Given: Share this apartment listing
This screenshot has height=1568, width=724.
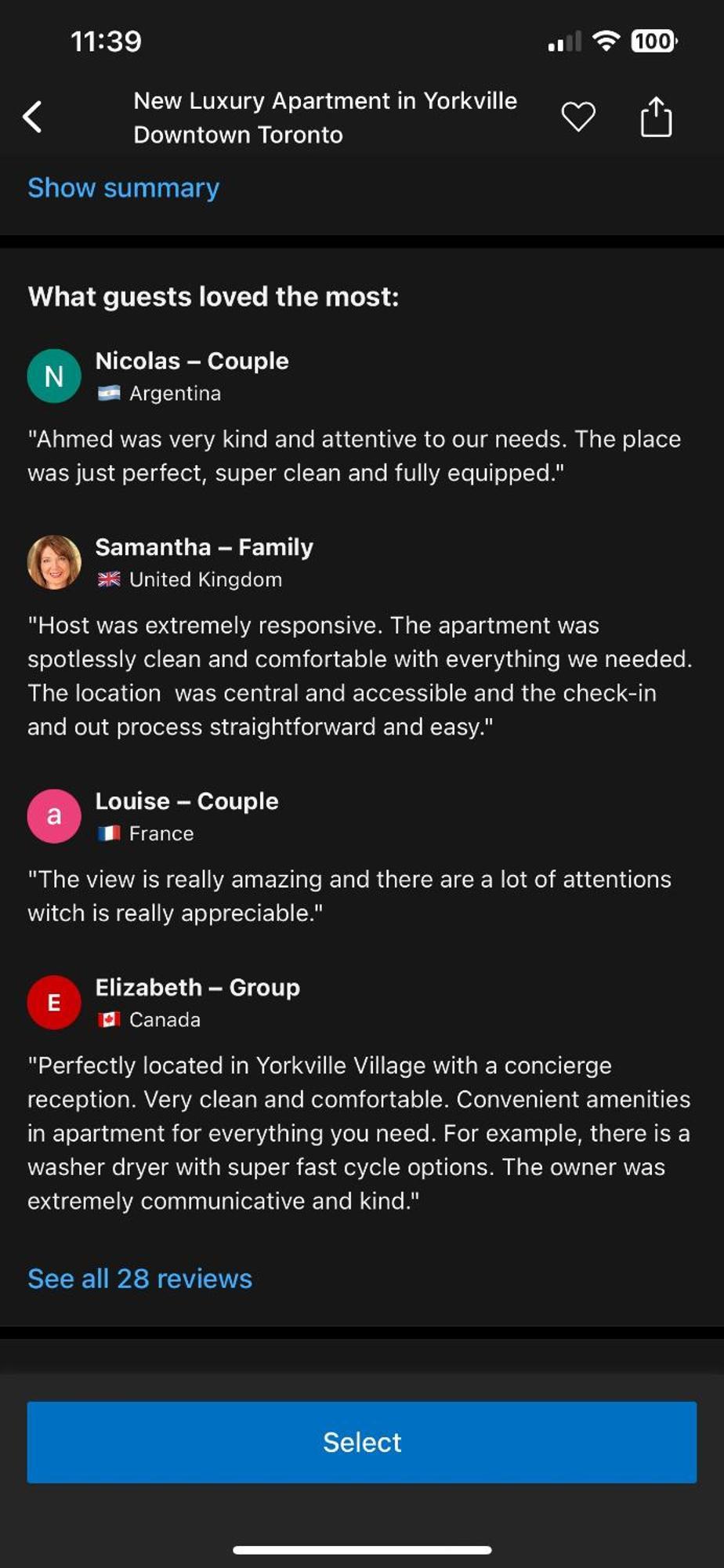Looking at the screenshot, I should (x=656, y=118).
